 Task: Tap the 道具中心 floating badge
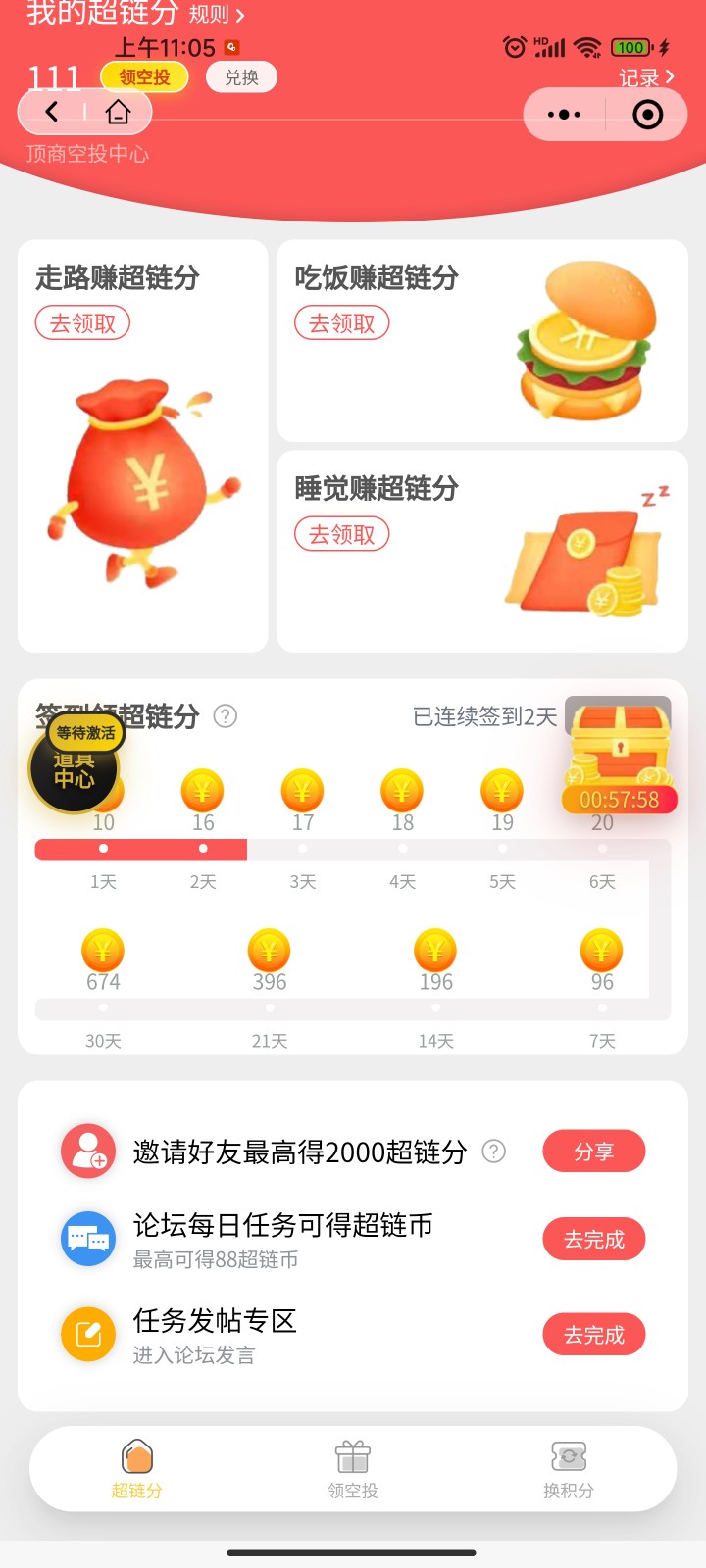[74, 770]
